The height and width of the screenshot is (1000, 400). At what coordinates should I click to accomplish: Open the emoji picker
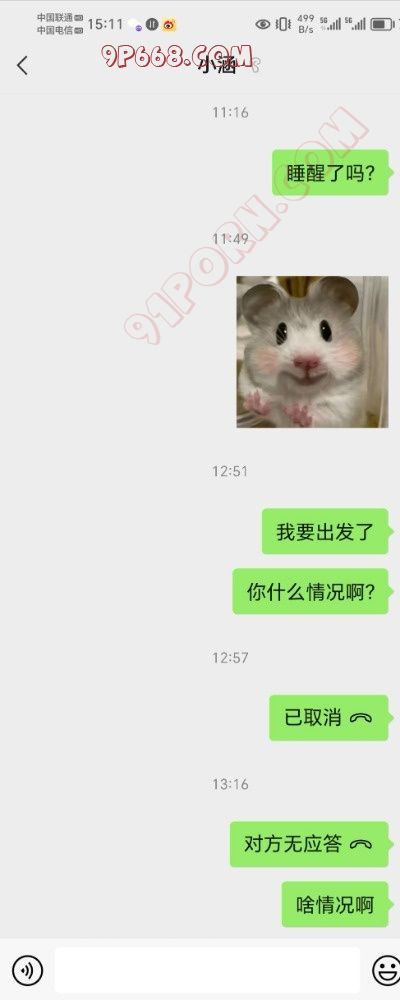point(385,970)
